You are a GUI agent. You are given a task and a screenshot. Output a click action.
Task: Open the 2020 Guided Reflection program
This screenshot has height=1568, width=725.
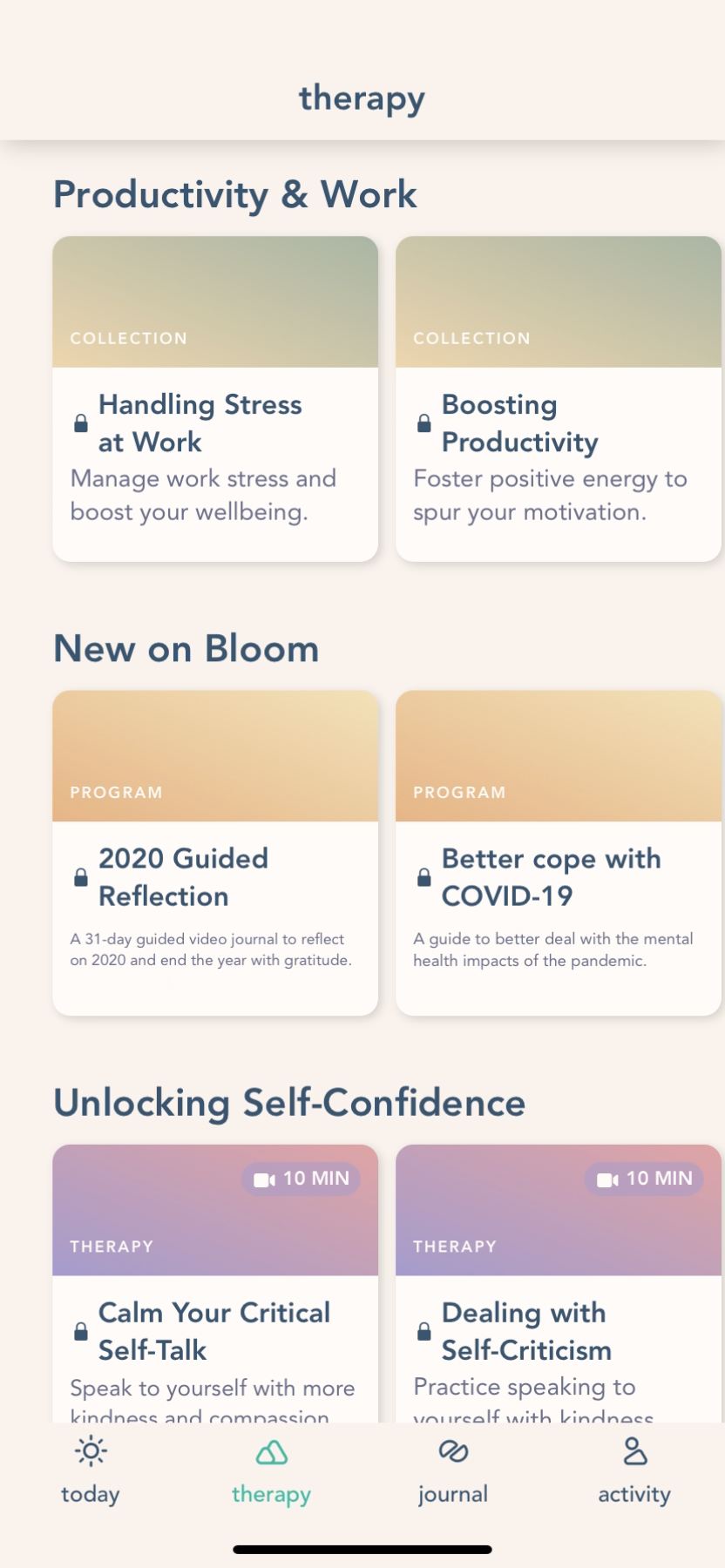215,852
